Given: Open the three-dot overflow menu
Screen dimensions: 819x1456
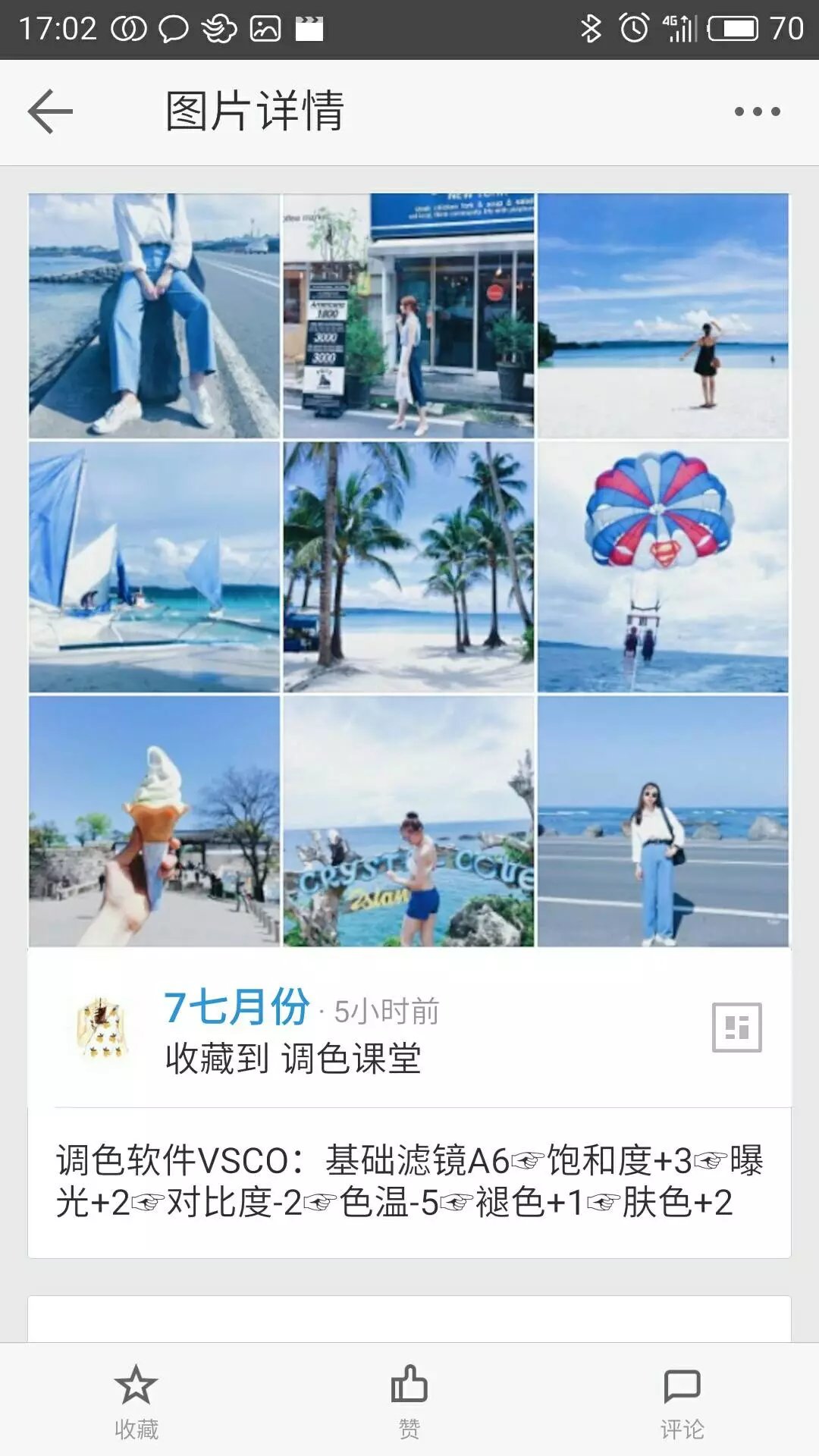Looking at the screenshot, I should [x=757, y=111].
